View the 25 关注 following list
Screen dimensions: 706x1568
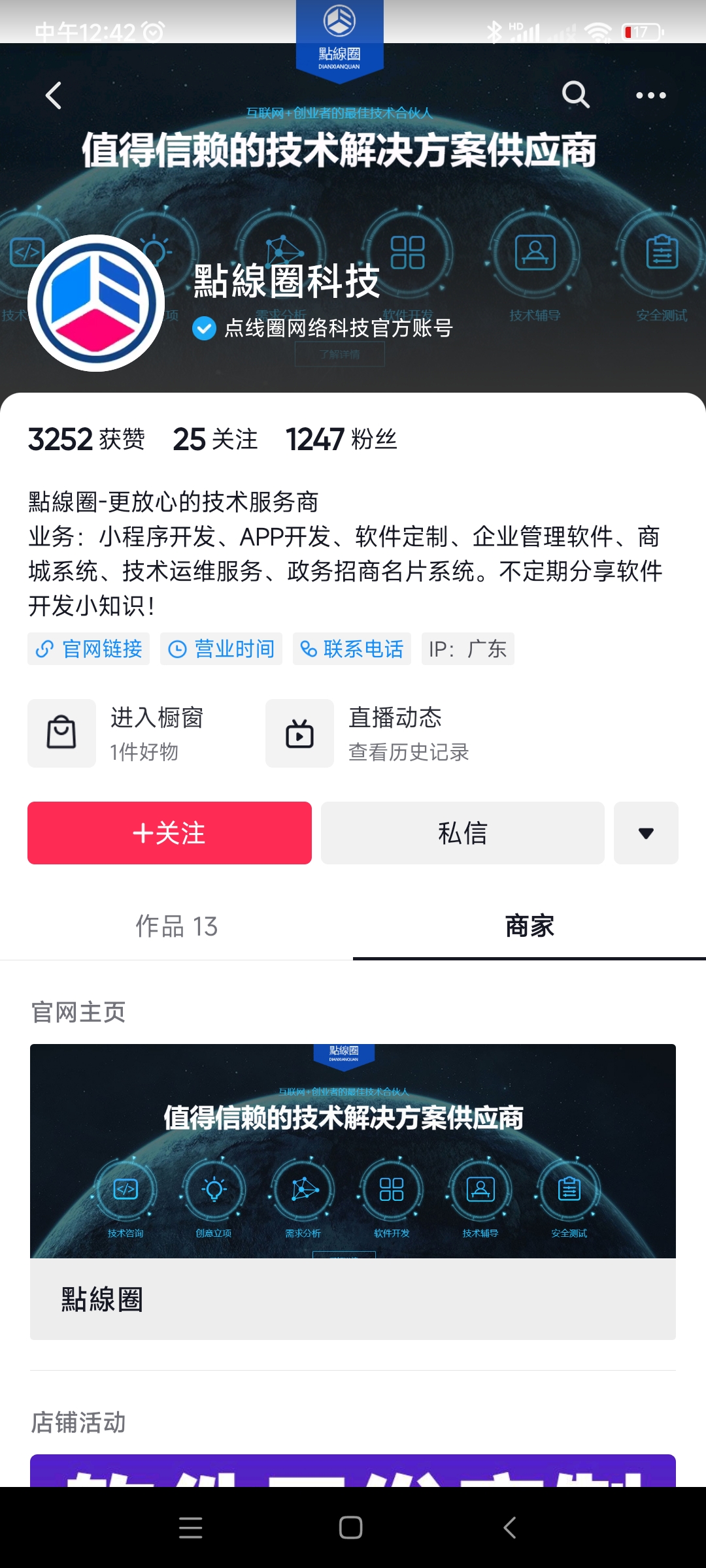(215, 439)
